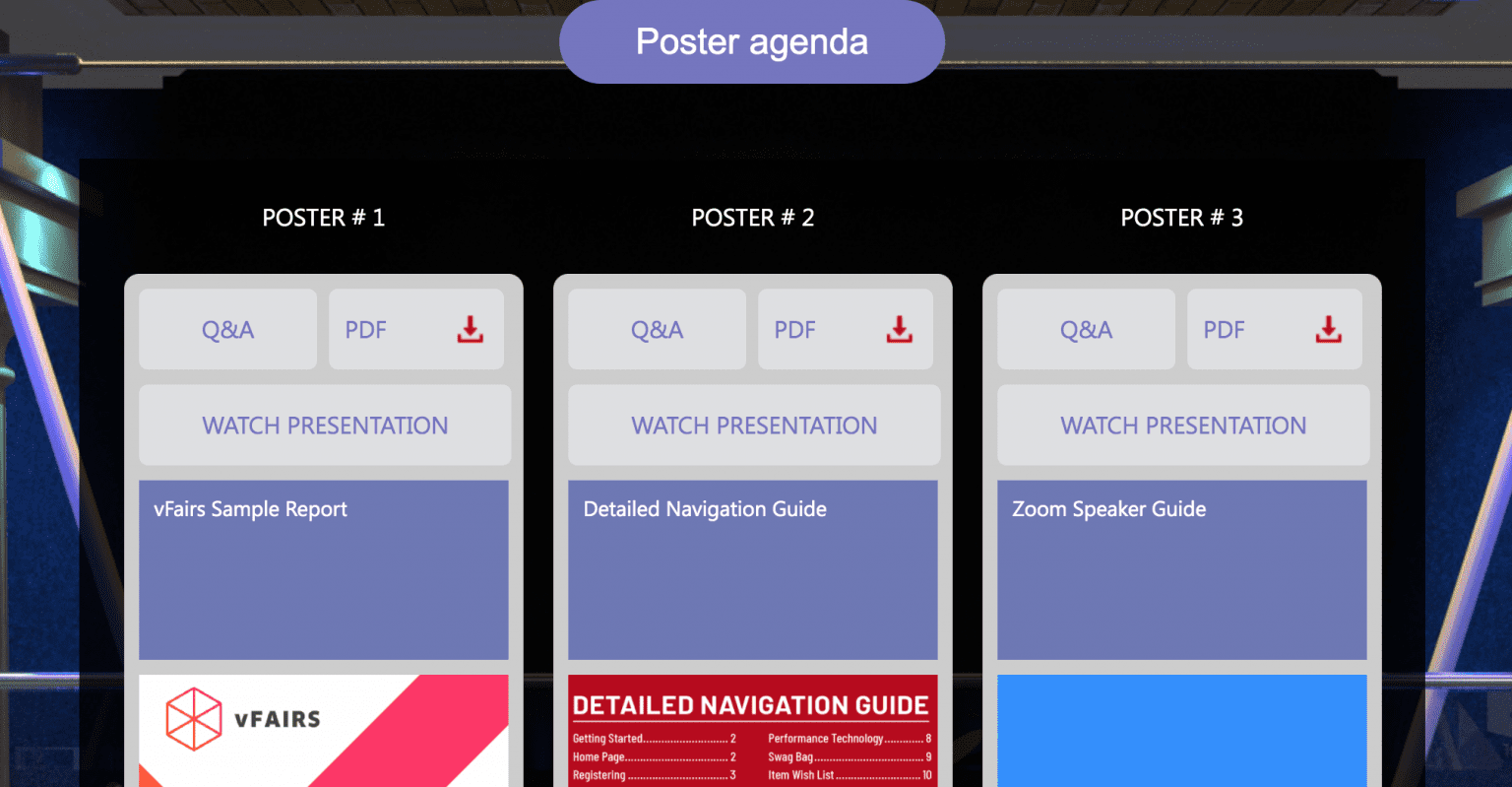Open the vFairs poster thumbnail
Viewport: 1512px width, 787px height.
coord(324,730)
